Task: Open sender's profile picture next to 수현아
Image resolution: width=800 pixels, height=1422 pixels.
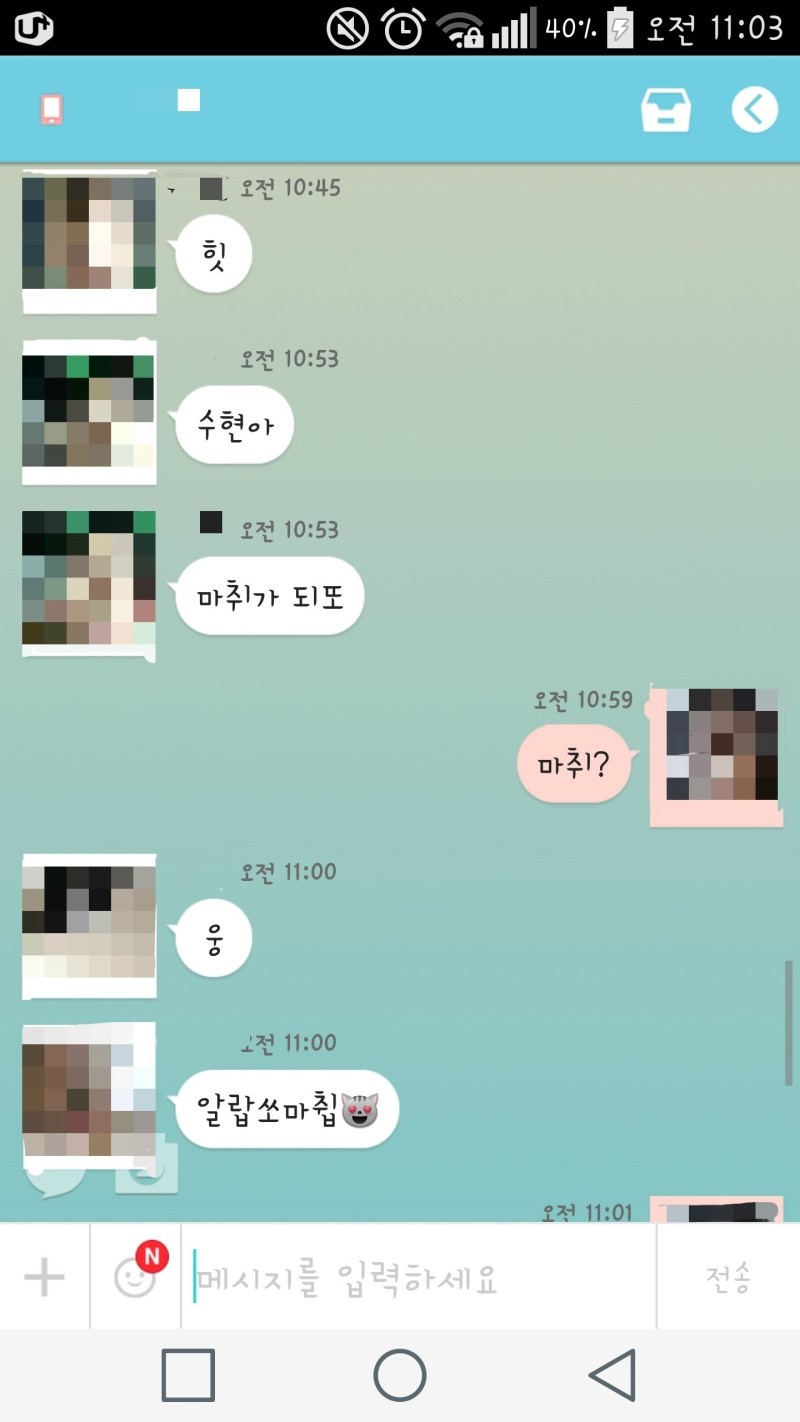Action: click(89, 412)
